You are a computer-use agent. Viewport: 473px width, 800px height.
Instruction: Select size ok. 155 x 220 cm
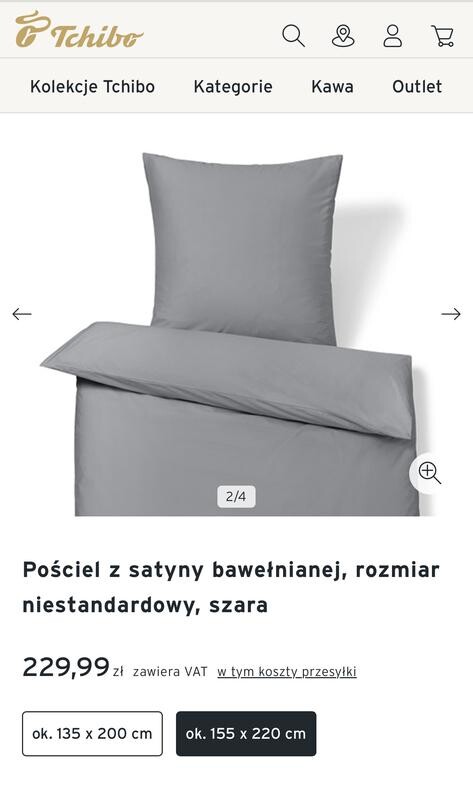pyautogui.click(x=246, y=734)
